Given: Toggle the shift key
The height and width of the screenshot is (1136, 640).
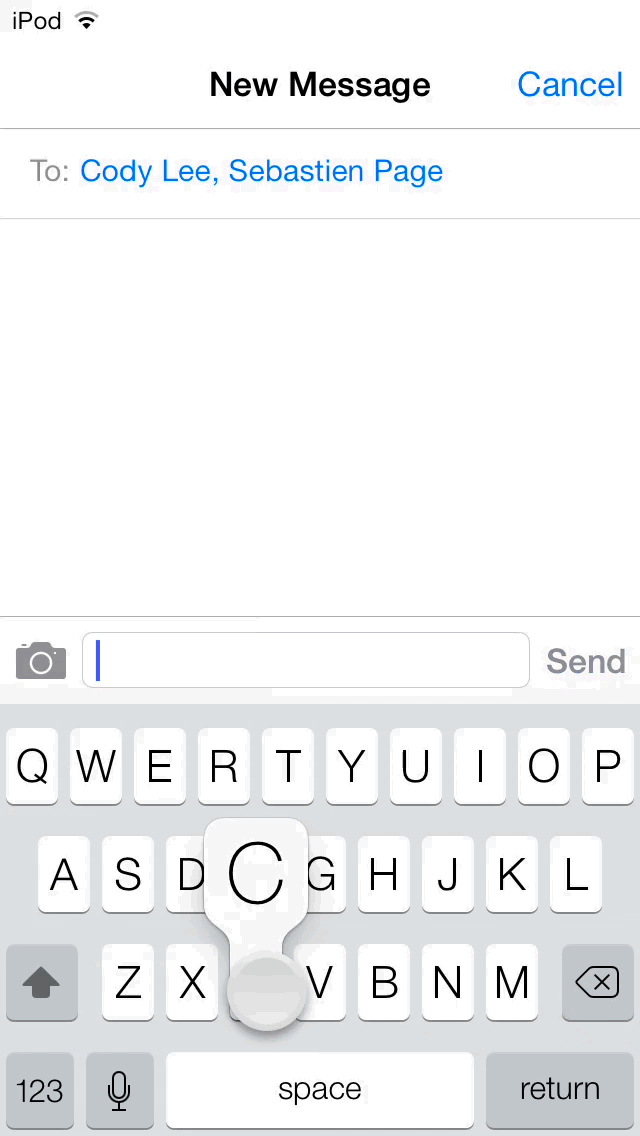Looking at the screenshot, I should [x=41, y=982].
